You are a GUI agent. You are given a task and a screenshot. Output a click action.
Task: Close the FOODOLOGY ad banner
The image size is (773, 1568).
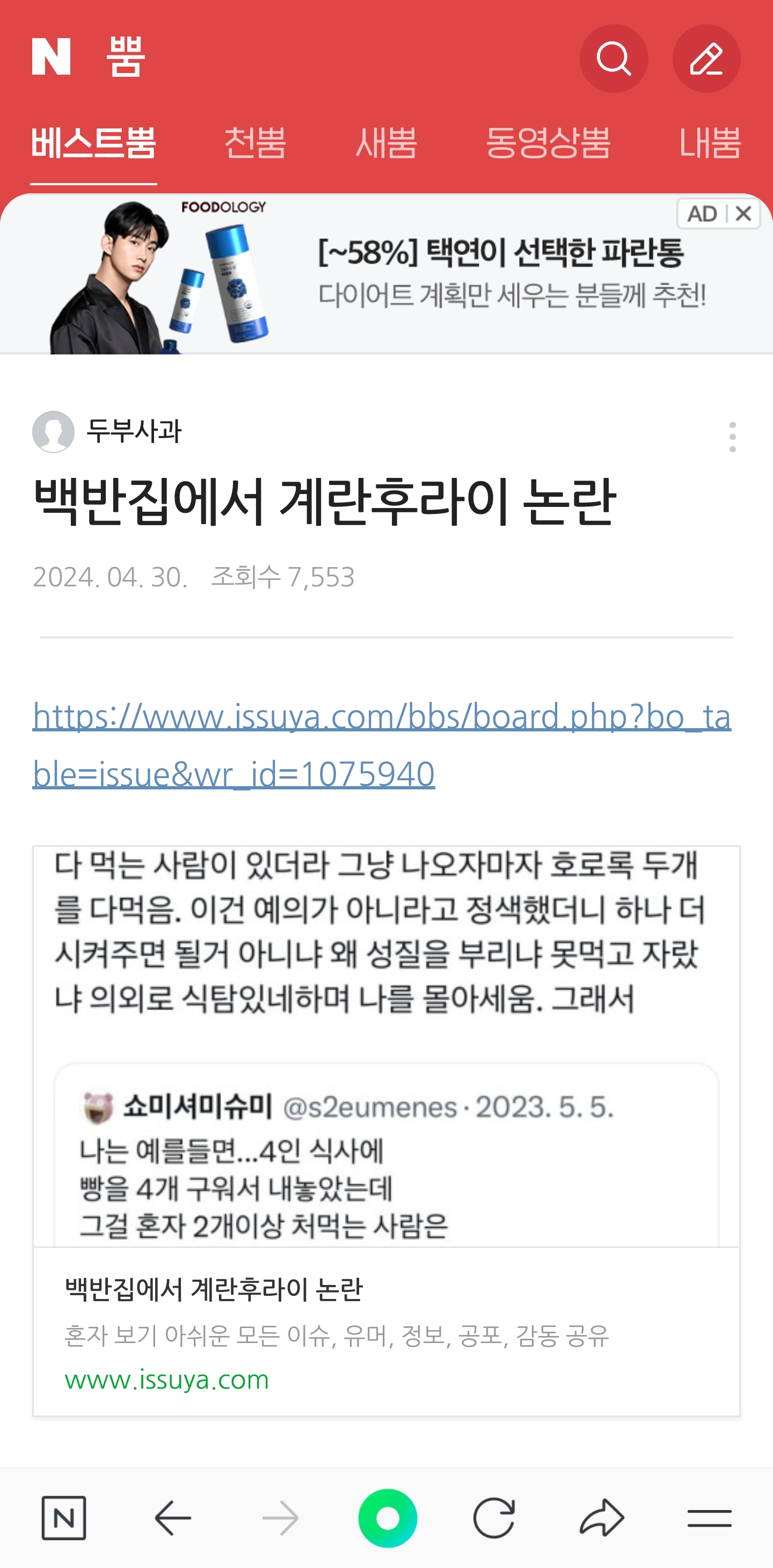coord(743,214)
